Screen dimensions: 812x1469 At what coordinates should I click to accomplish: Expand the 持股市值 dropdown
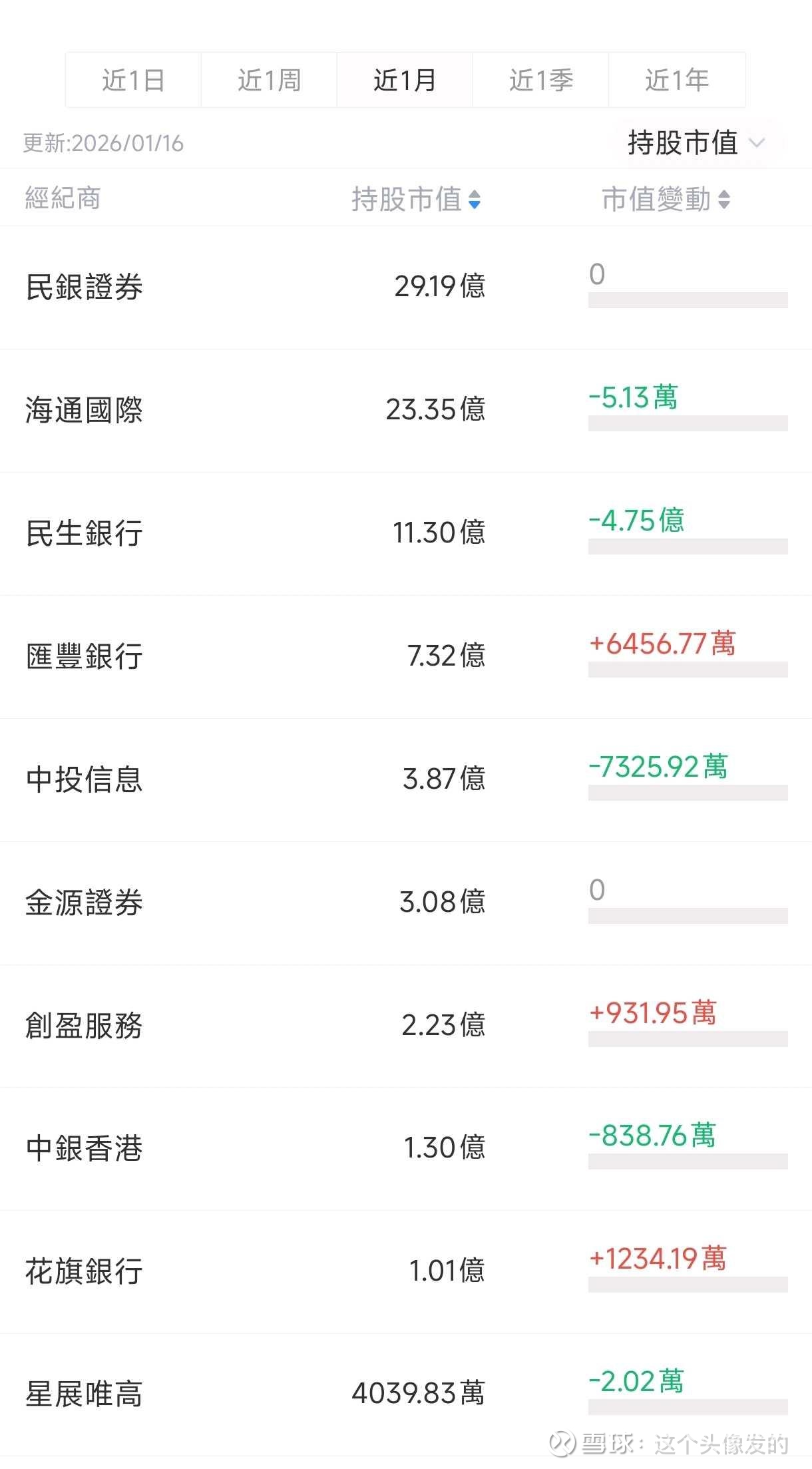click(696, 143)
